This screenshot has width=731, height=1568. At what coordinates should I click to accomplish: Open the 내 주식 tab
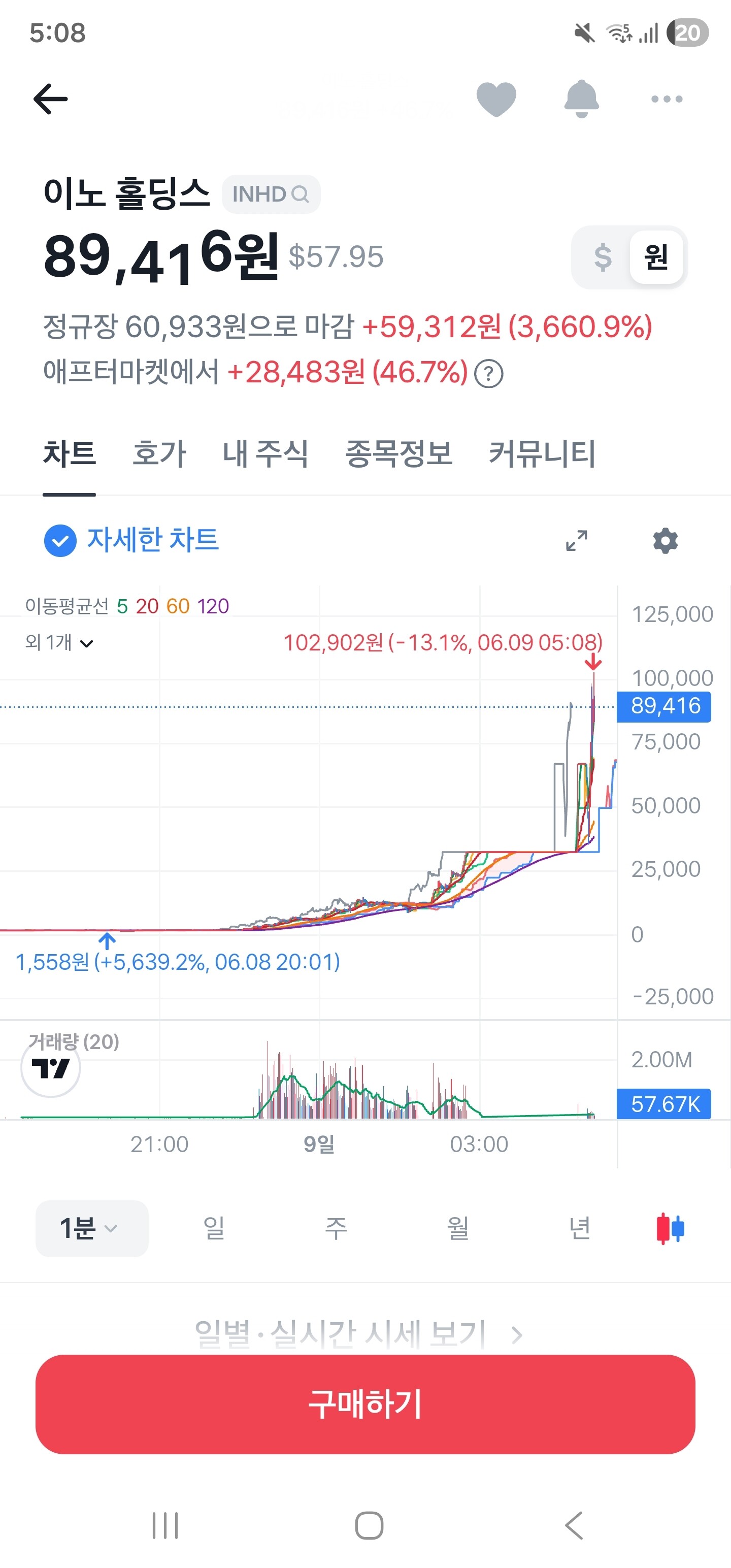coord(265,453)
